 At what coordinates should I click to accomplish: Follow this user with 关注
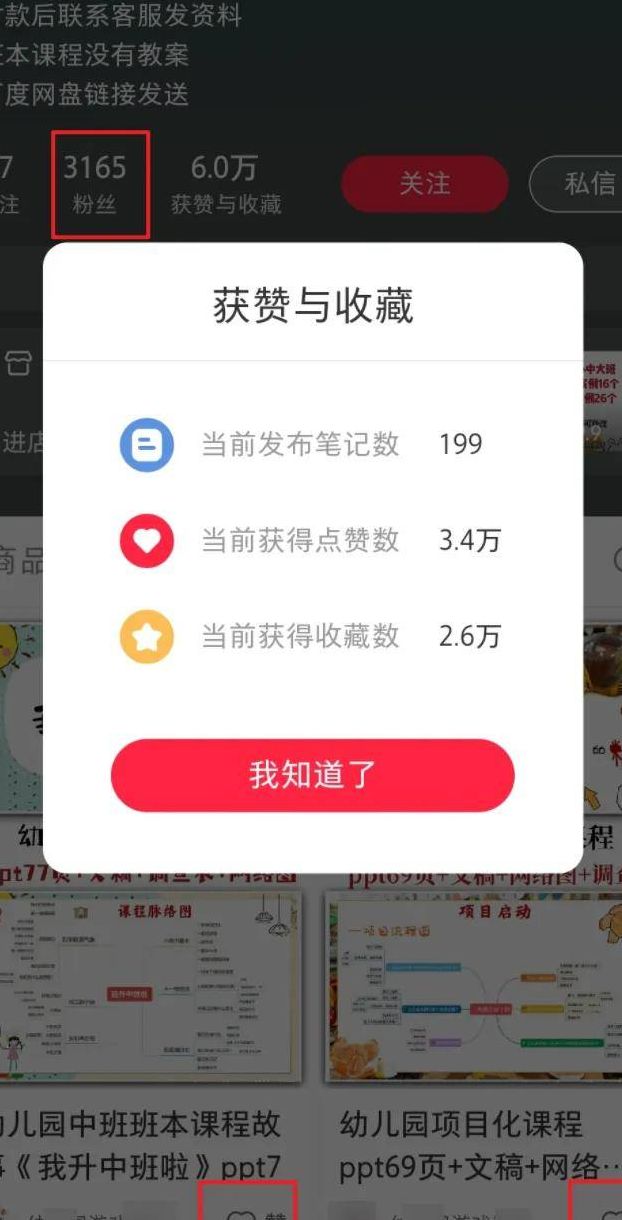[424, 184]
